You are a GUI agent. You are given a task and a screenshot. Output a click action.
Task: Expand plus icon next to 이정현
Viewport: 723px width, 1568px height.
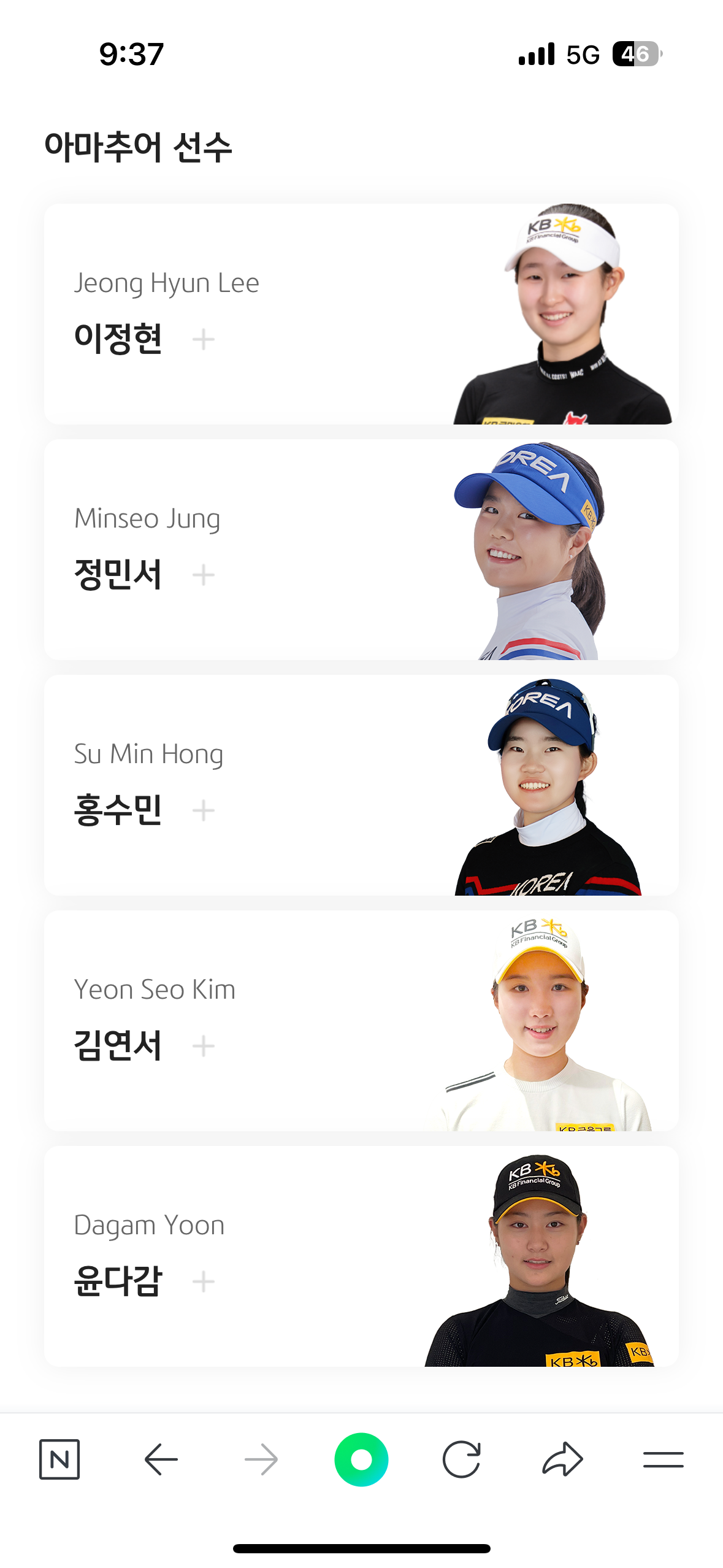click(204, 339)
